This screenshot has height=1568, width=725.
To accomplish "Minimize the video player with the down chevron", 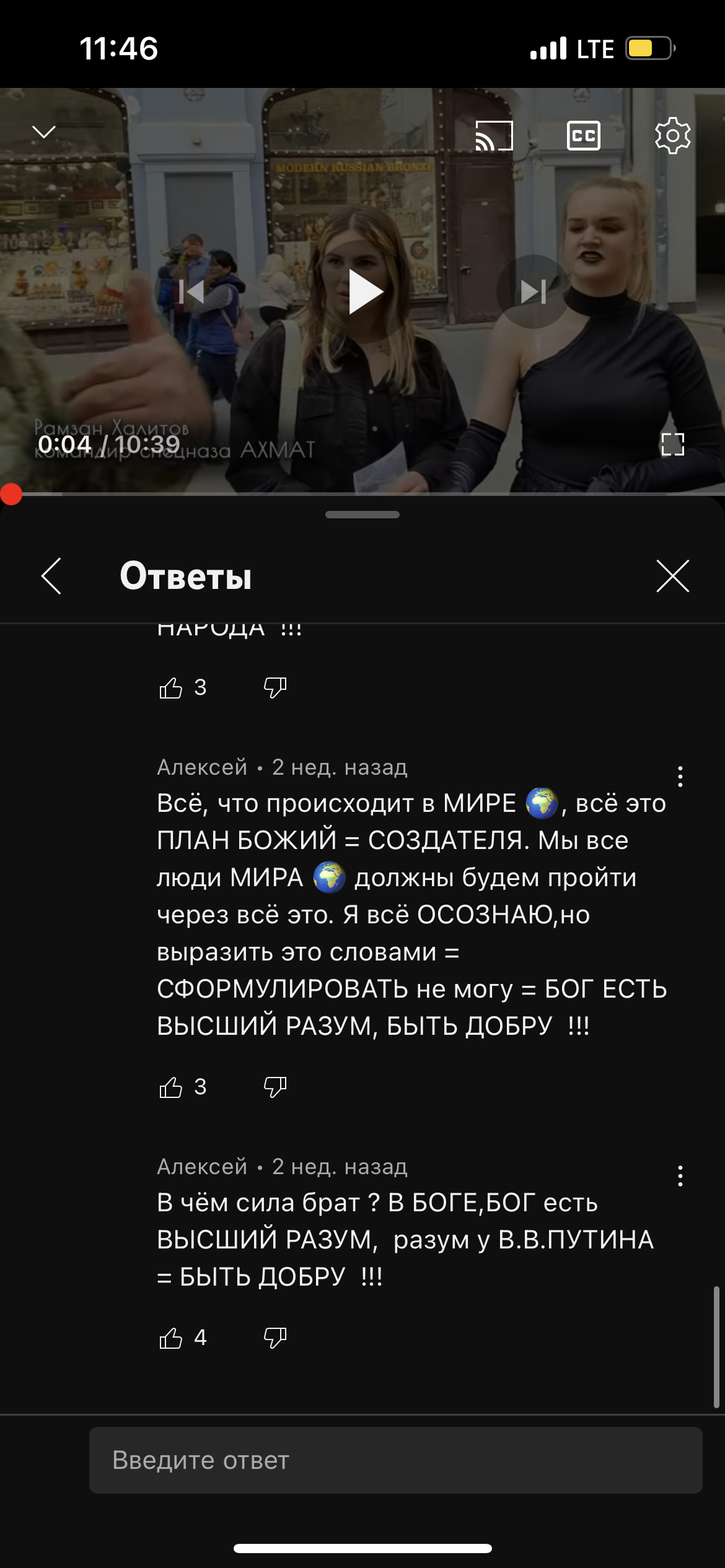I will coord(44,132).
